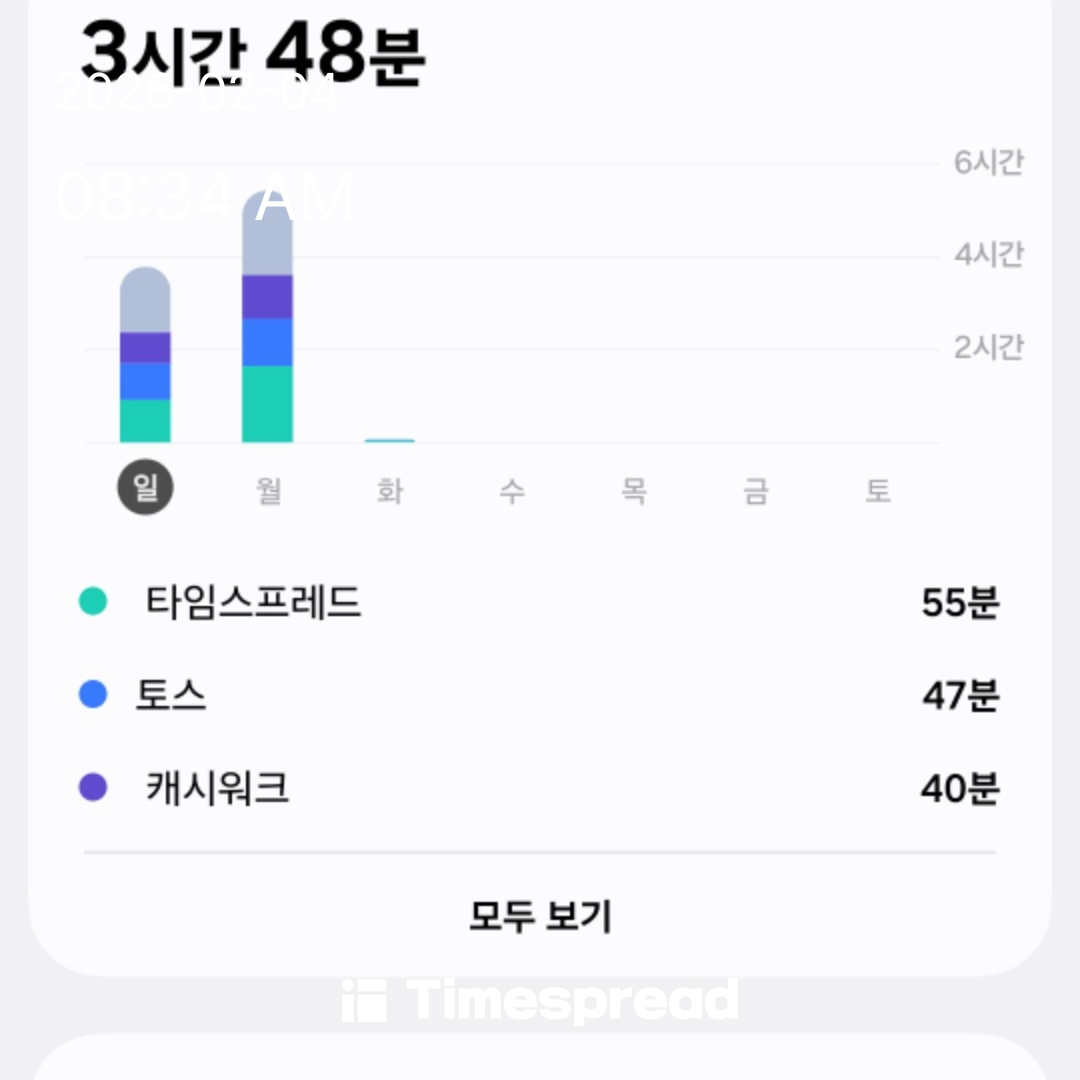The width and height of the screenshot is (1080, 1080).
Task: Choose 목 in the day row
Action: [634, 490]
